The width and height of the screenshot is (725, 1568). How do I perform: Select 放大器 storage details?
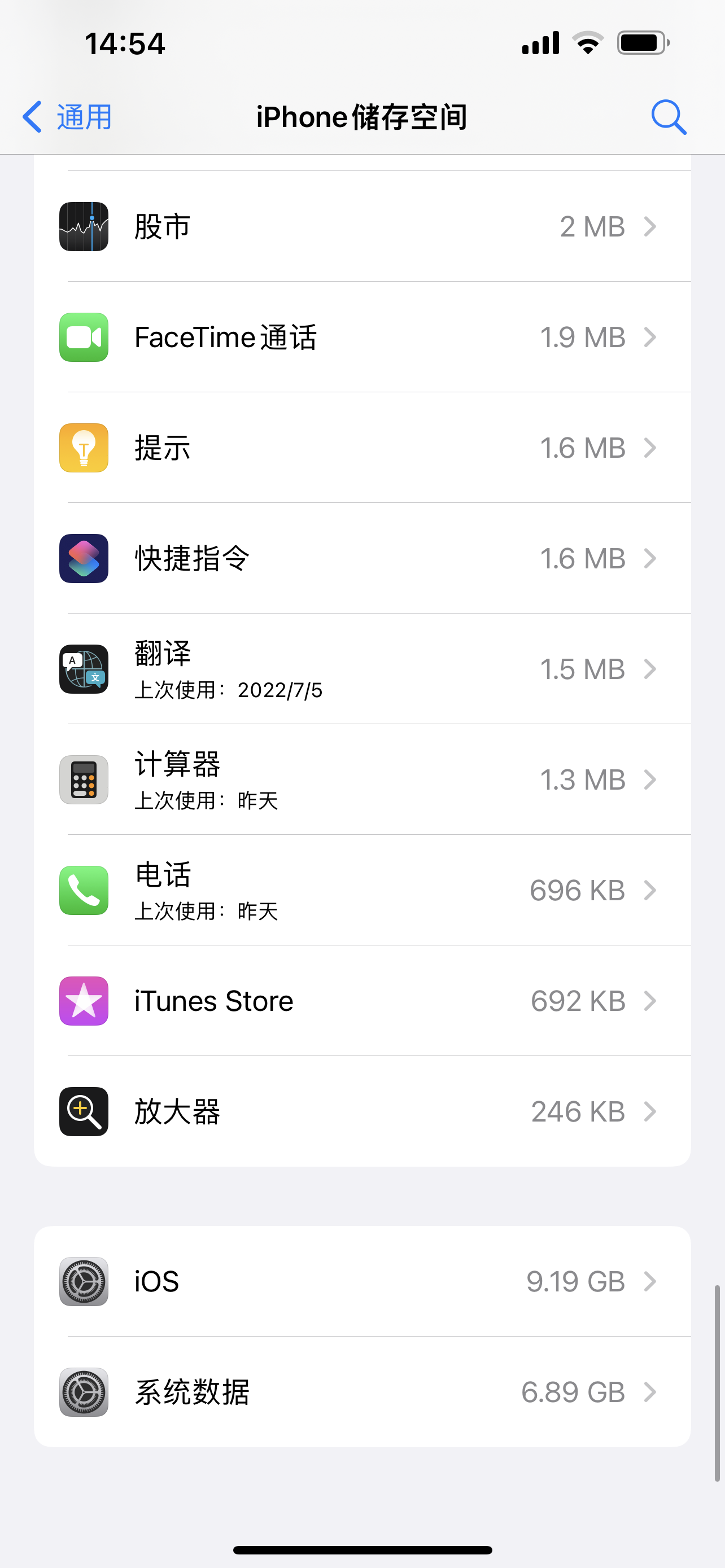(361, 1112)
